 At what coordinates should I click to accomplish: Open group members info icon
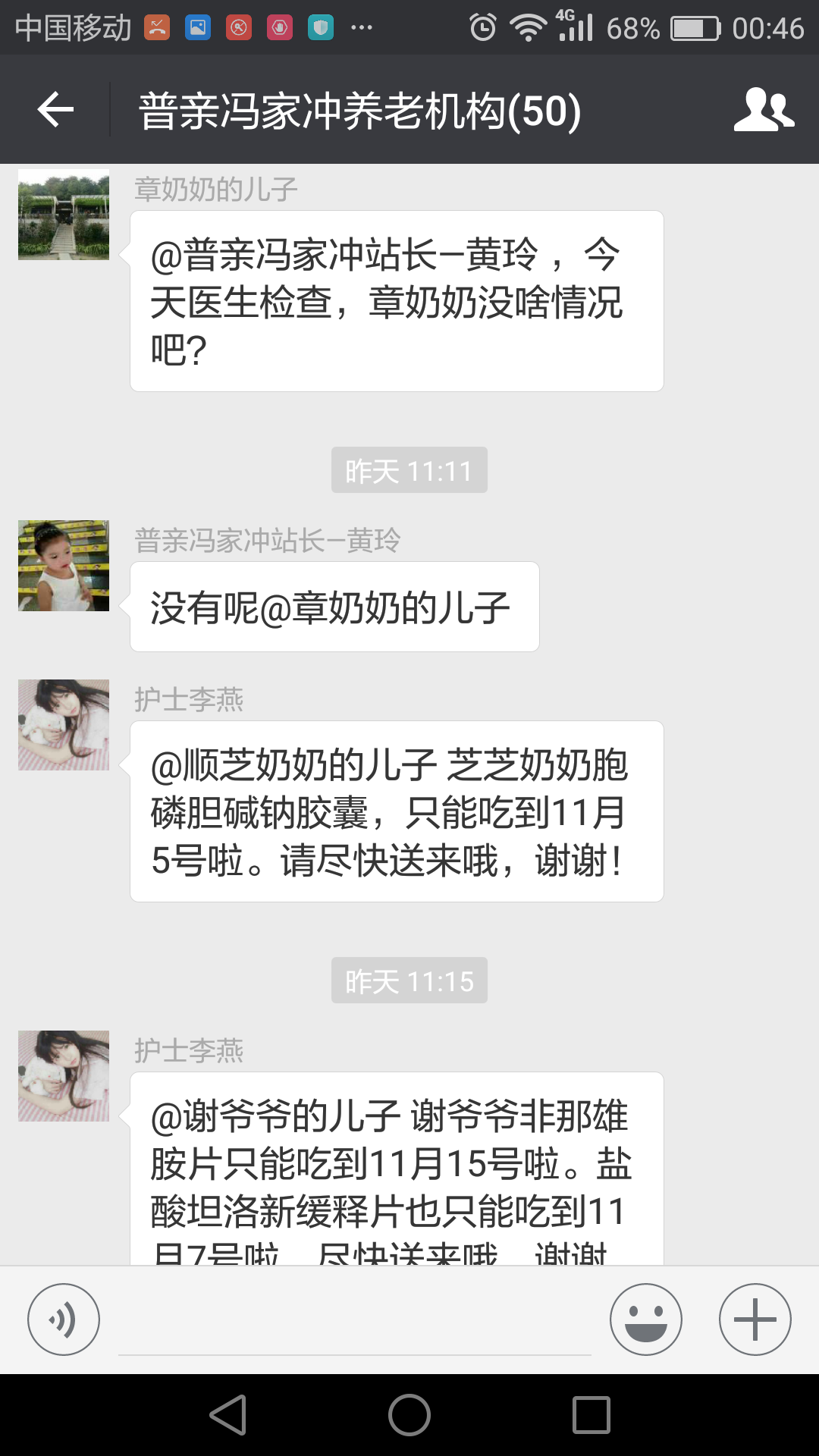764,110
